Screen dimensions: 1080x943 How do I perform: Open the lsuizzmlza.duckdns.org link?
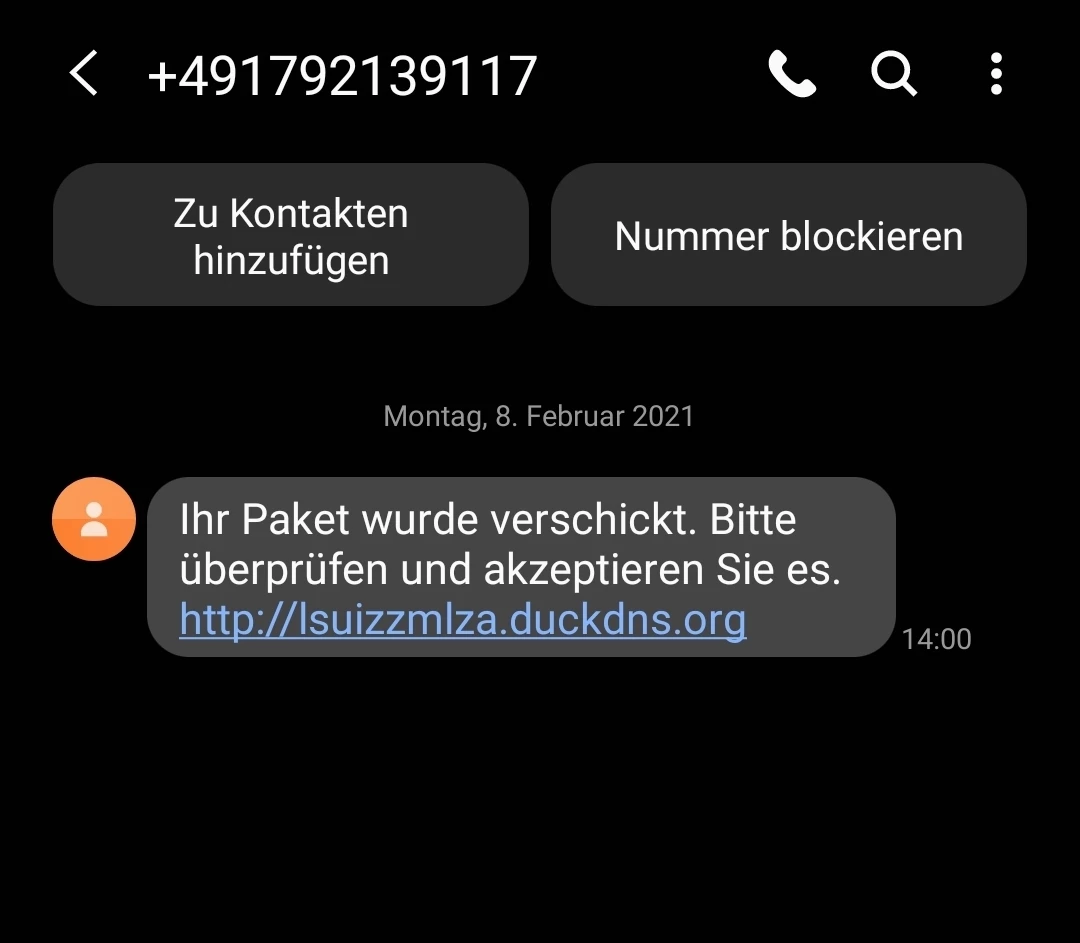pos(463,621)
